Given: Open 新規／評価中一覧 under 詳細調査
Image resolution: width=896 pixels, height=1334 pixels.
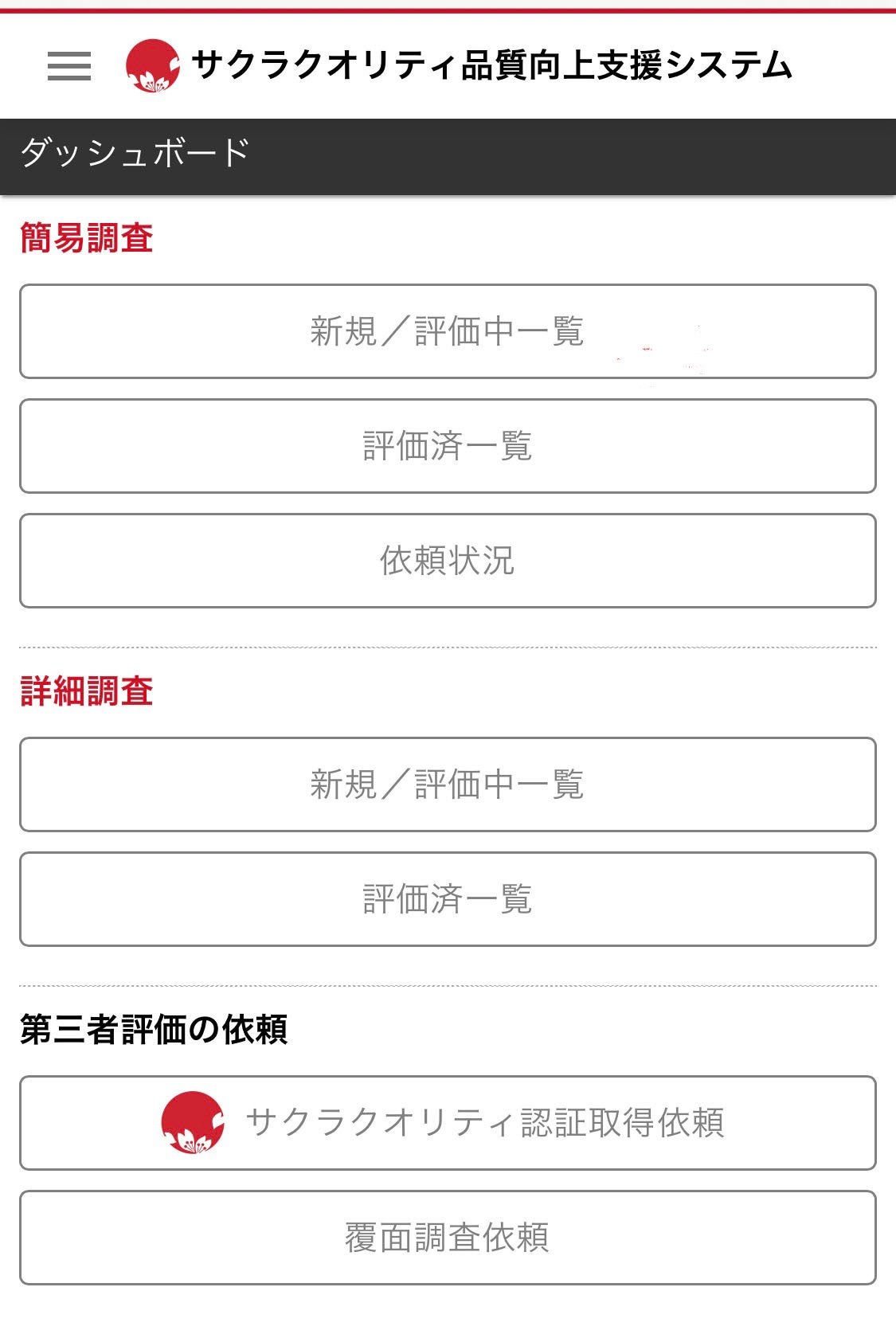Looking at the screenshot, I should tap(448, 784).
